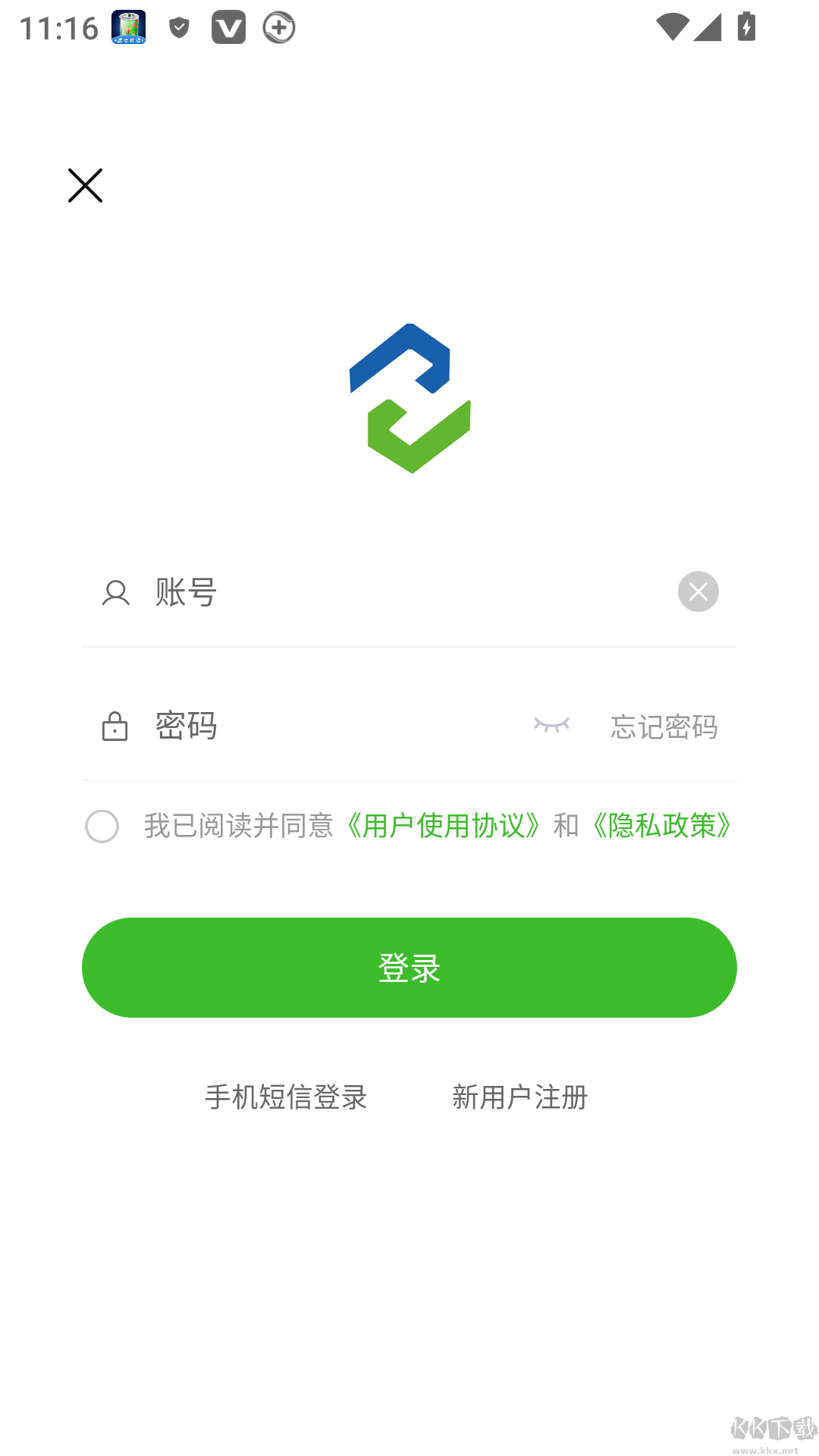Viewport: 819px width, 1456px height.
Task: Show the password using the eye toggle
Action: click(x=552, y=726)
